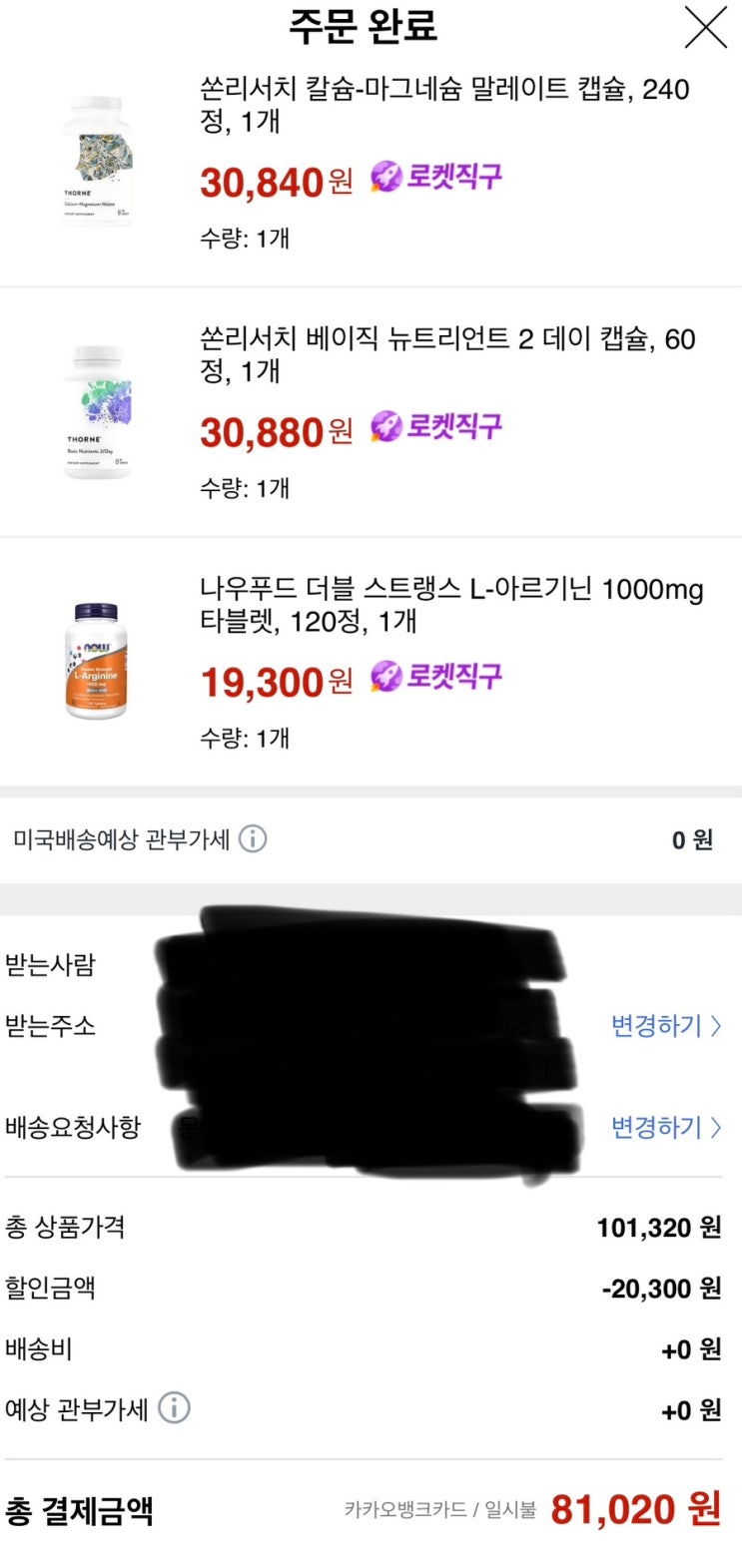This screenshot has width=742, height=1568.
Task: Tap 변경하기 next to 배송요청사항
Action: pyautogui.click(x=665, y=1127)
